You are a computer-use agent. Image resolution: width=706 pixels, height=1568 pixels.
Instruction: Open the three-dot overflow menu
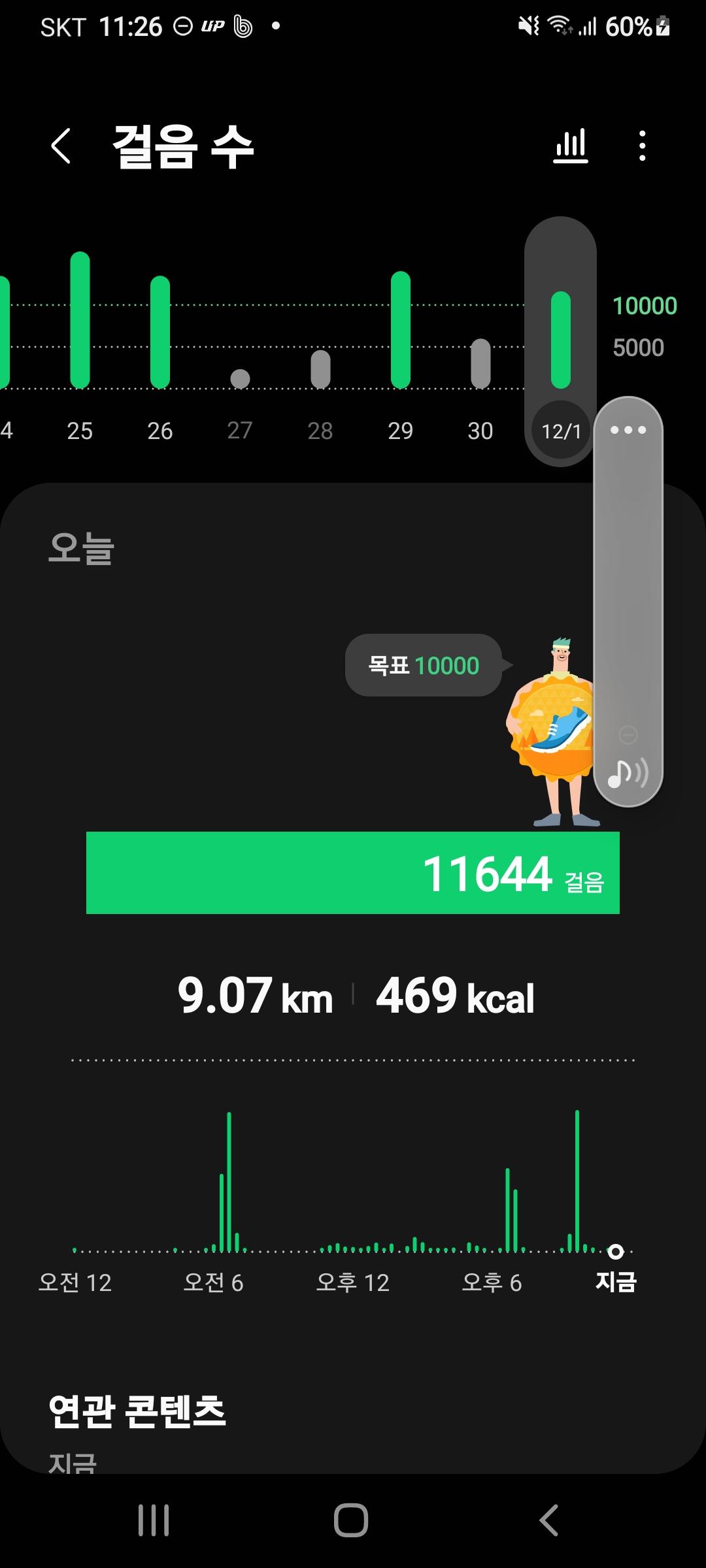643,146
